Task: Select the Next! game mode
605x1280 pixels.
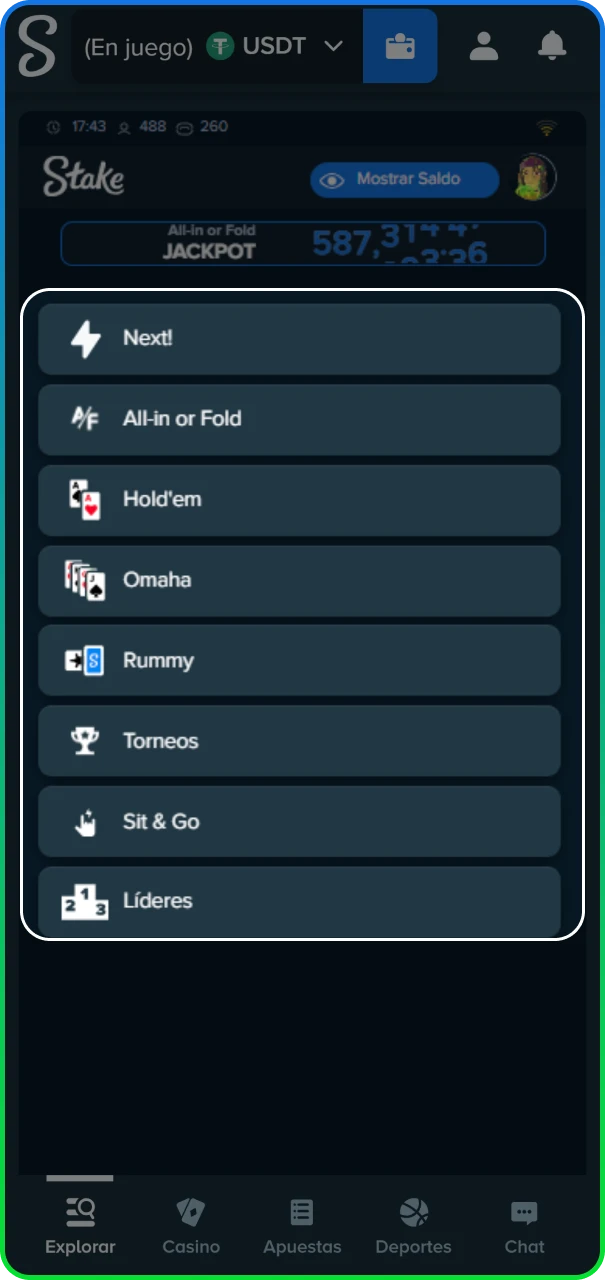Action: tap(299, 339)
